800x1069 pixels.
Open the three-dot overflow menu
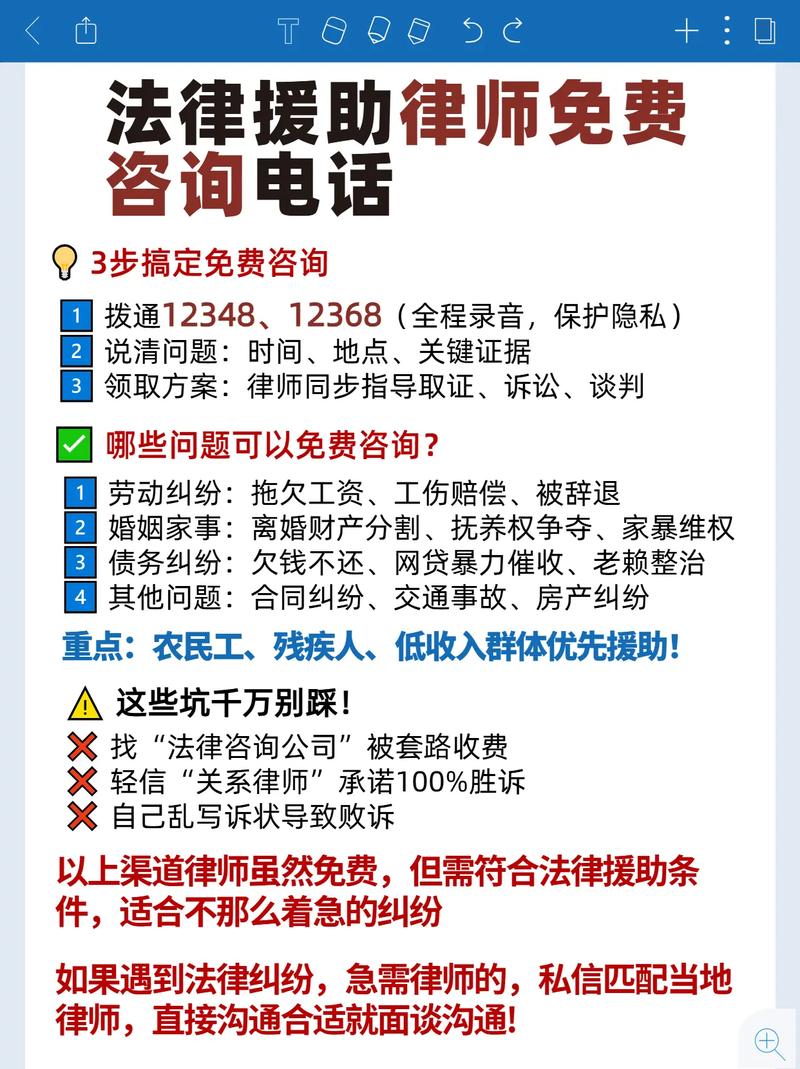727,31
